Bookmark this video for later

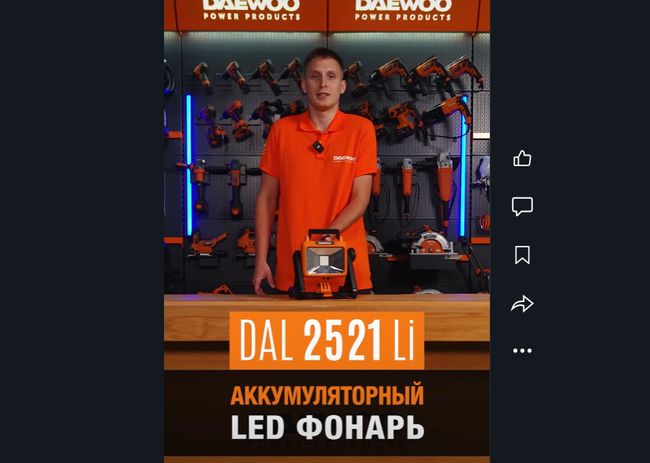(522, 255)
